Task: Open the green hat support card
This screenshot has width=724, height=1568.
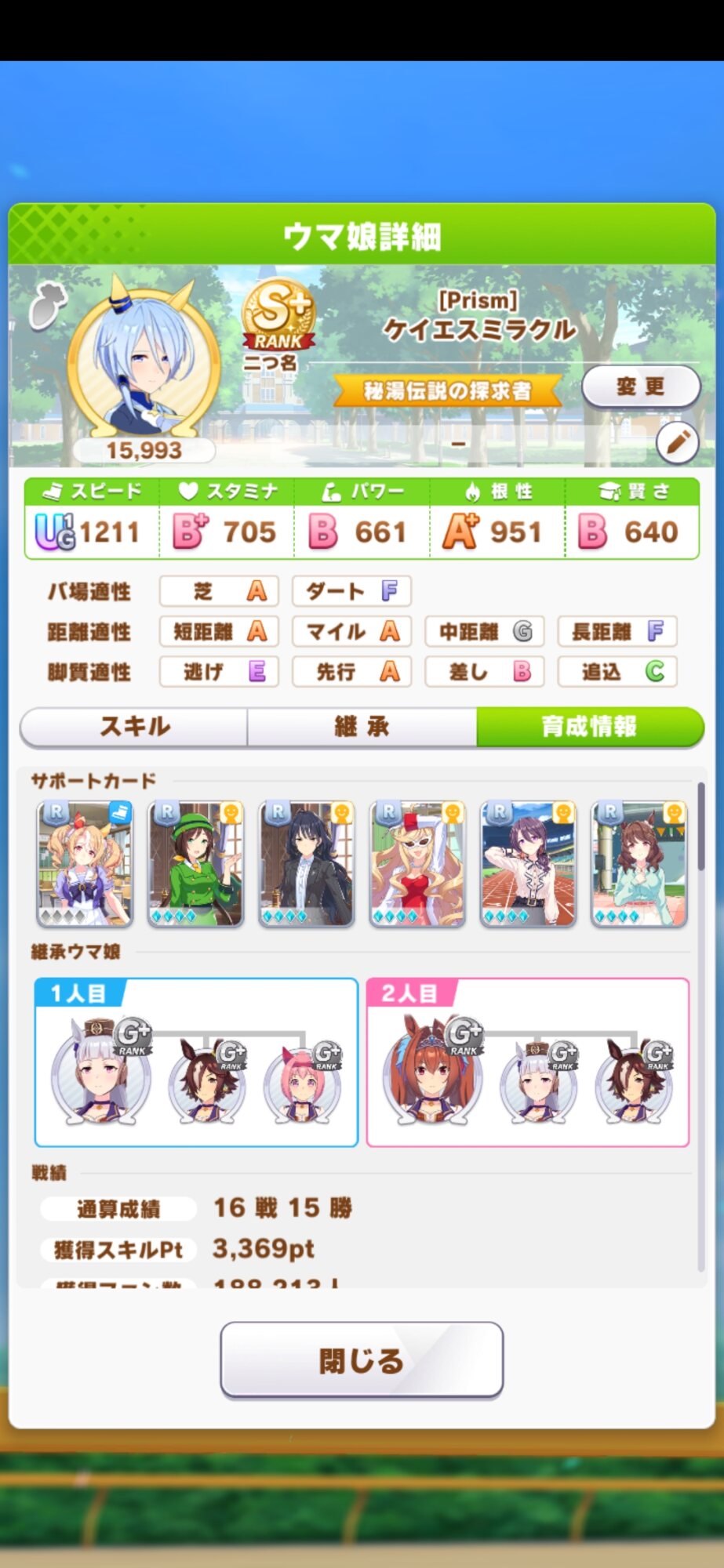Action: pyautogui.click(x=195, y=863)
